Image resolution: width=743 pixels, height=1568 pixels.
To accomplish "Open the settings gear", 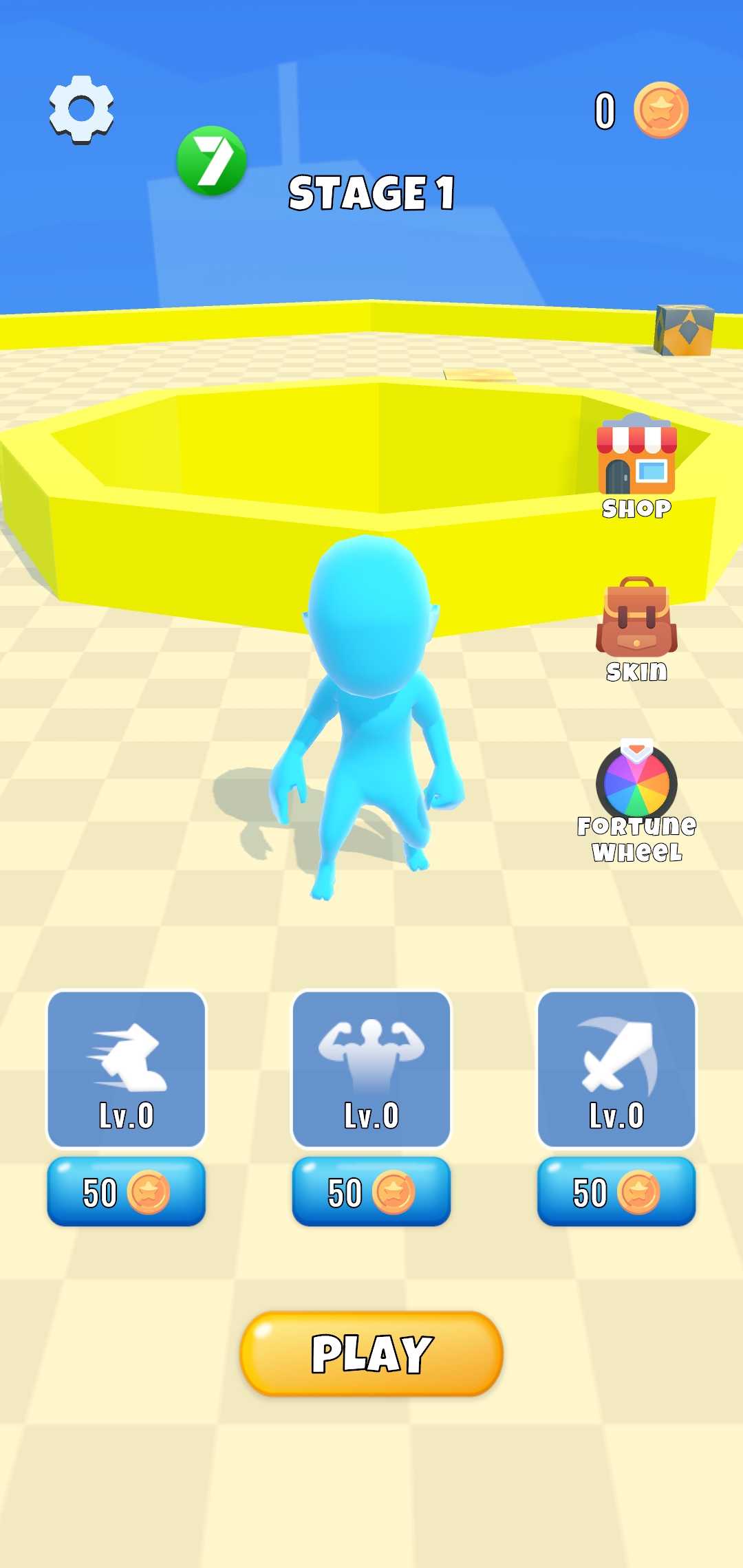I will (82, 109).
